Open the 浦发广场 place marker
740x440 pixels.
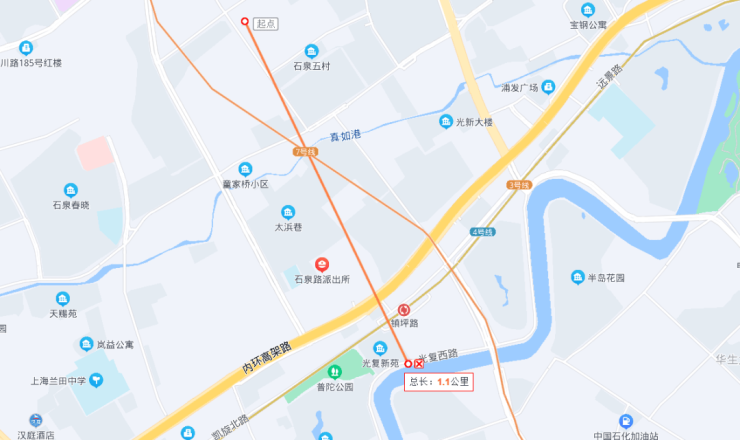pos(549,88)
